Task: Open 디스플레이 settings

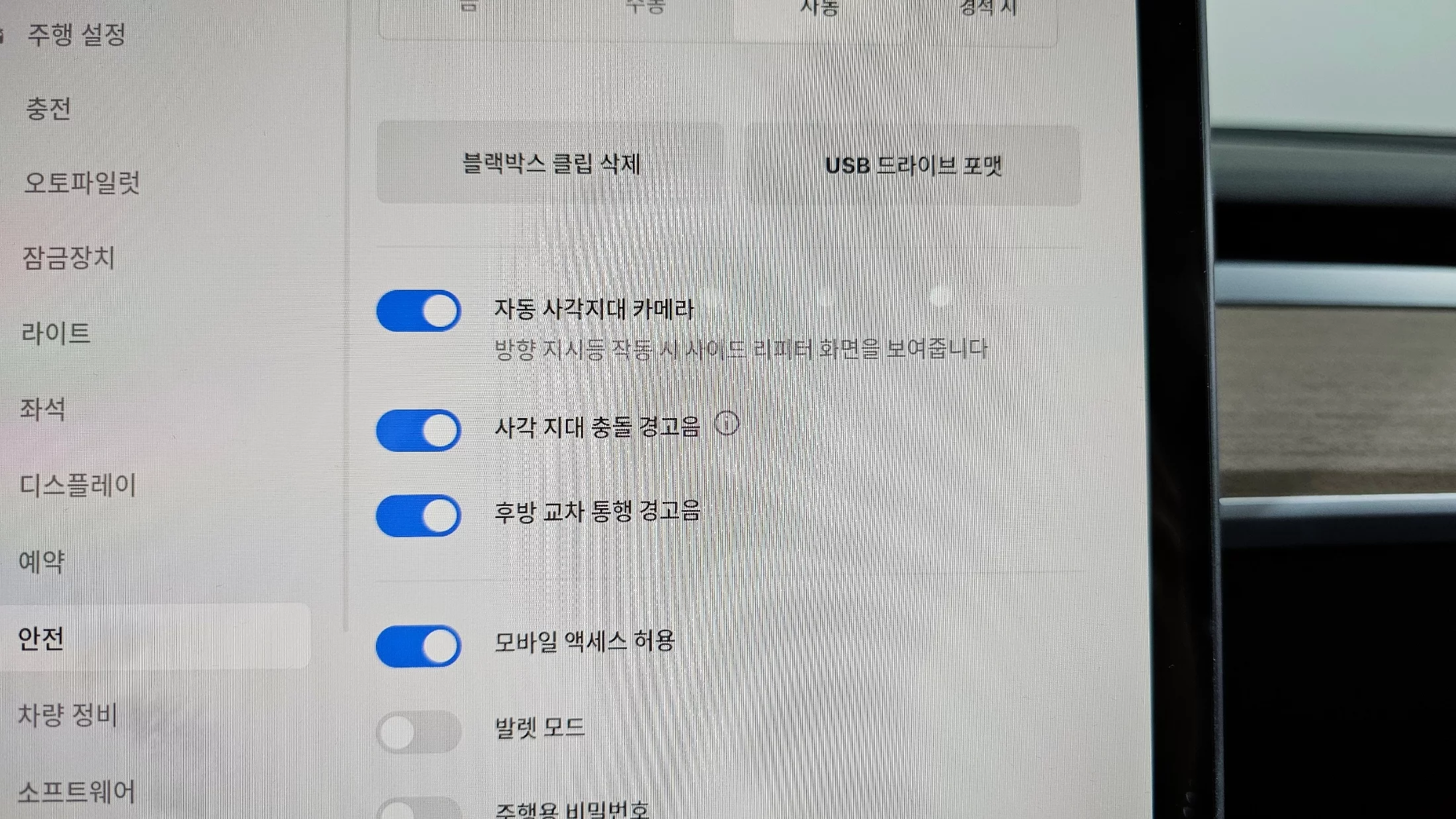Action: pyautogui.click(x=78, y=485)
